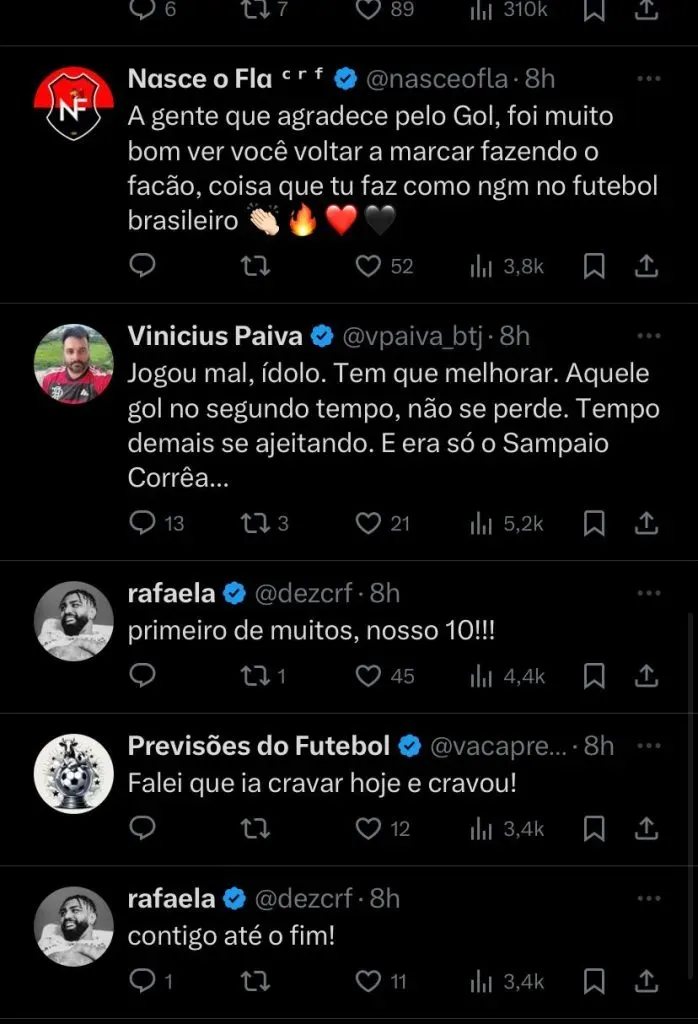698x1024 pixels.
Task: Reply to the Previsões do Futebol tweet
Action: [144, 828]
